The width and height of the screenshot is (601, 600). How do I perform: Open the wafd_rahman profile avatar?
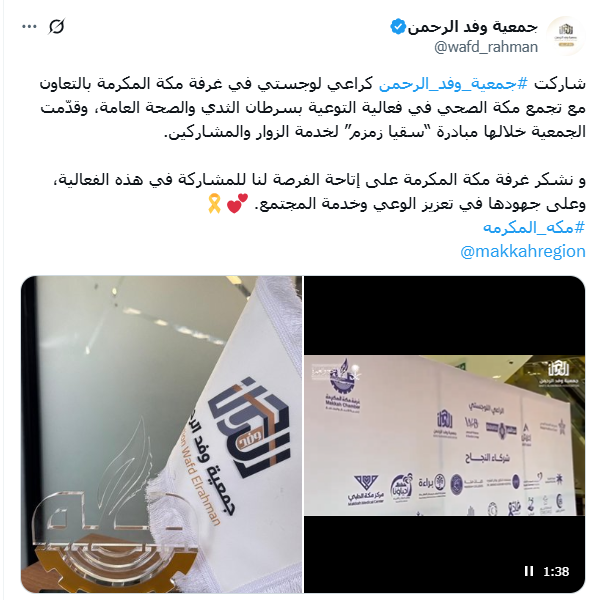click(565, 36)
